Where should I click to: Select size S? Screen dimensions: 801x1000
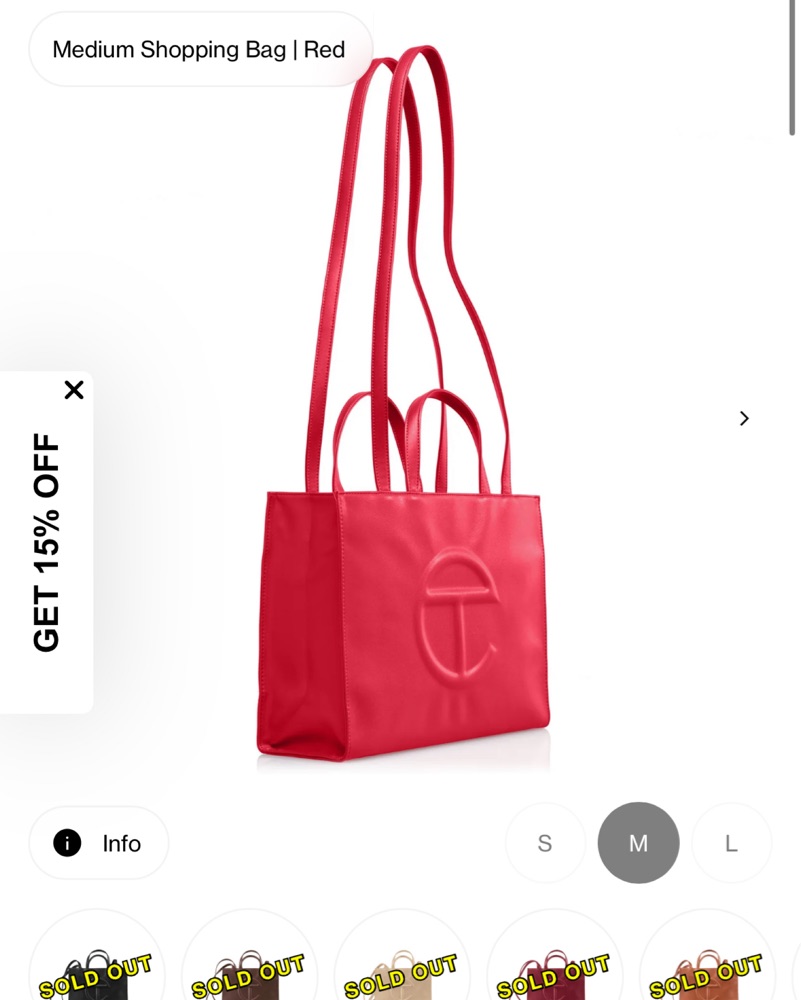click(545, 843)
